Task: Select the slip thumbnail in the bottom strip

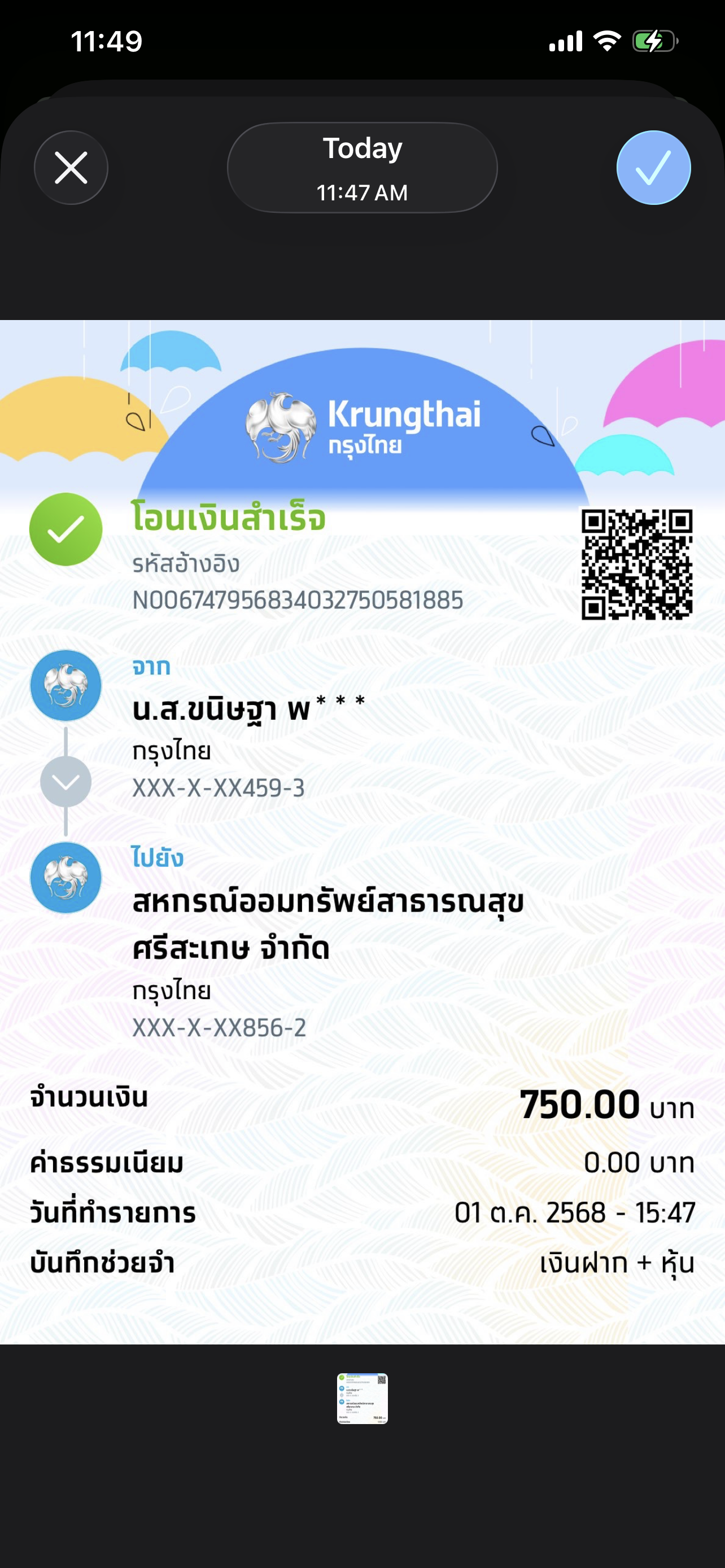Action: (x=362, y=1399)
